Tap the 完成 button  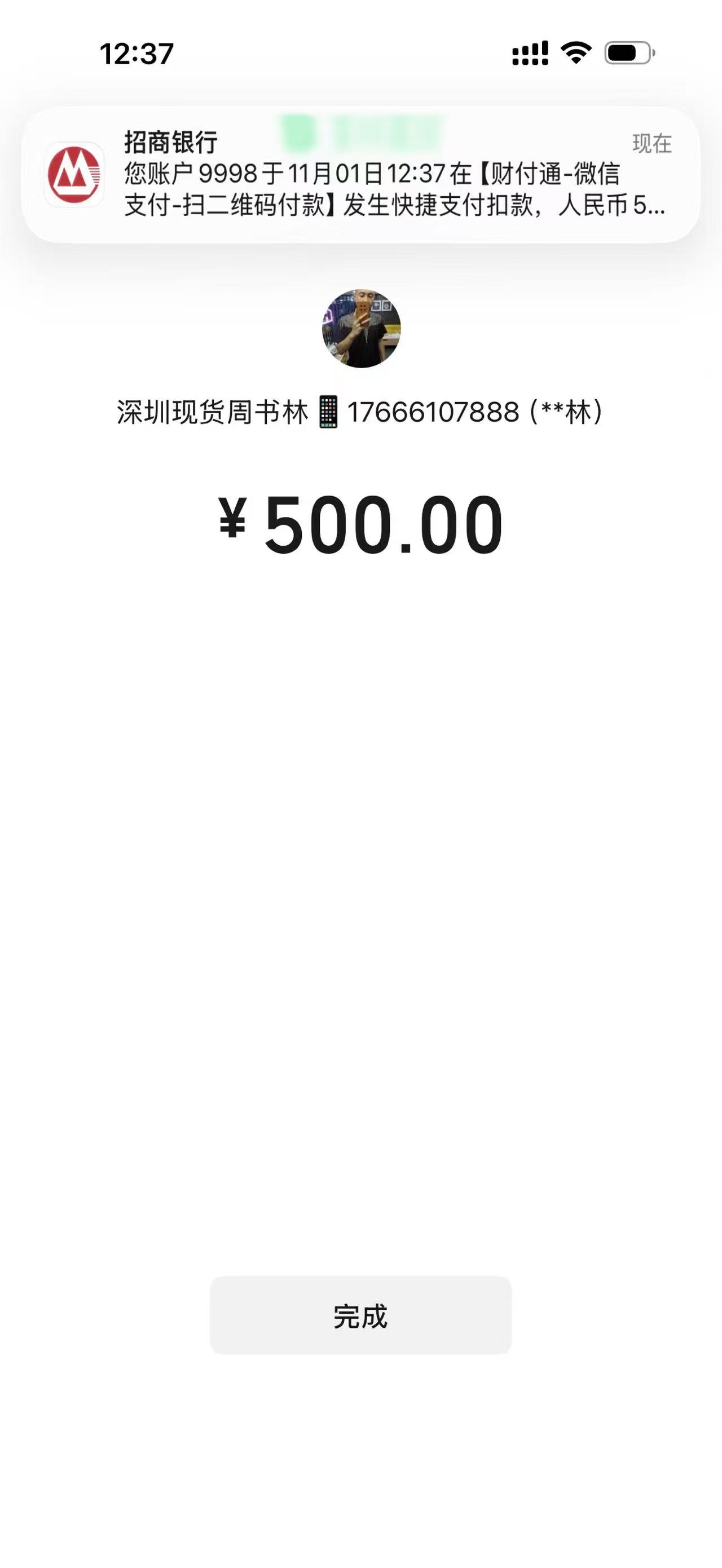(x=360, y=1316)
